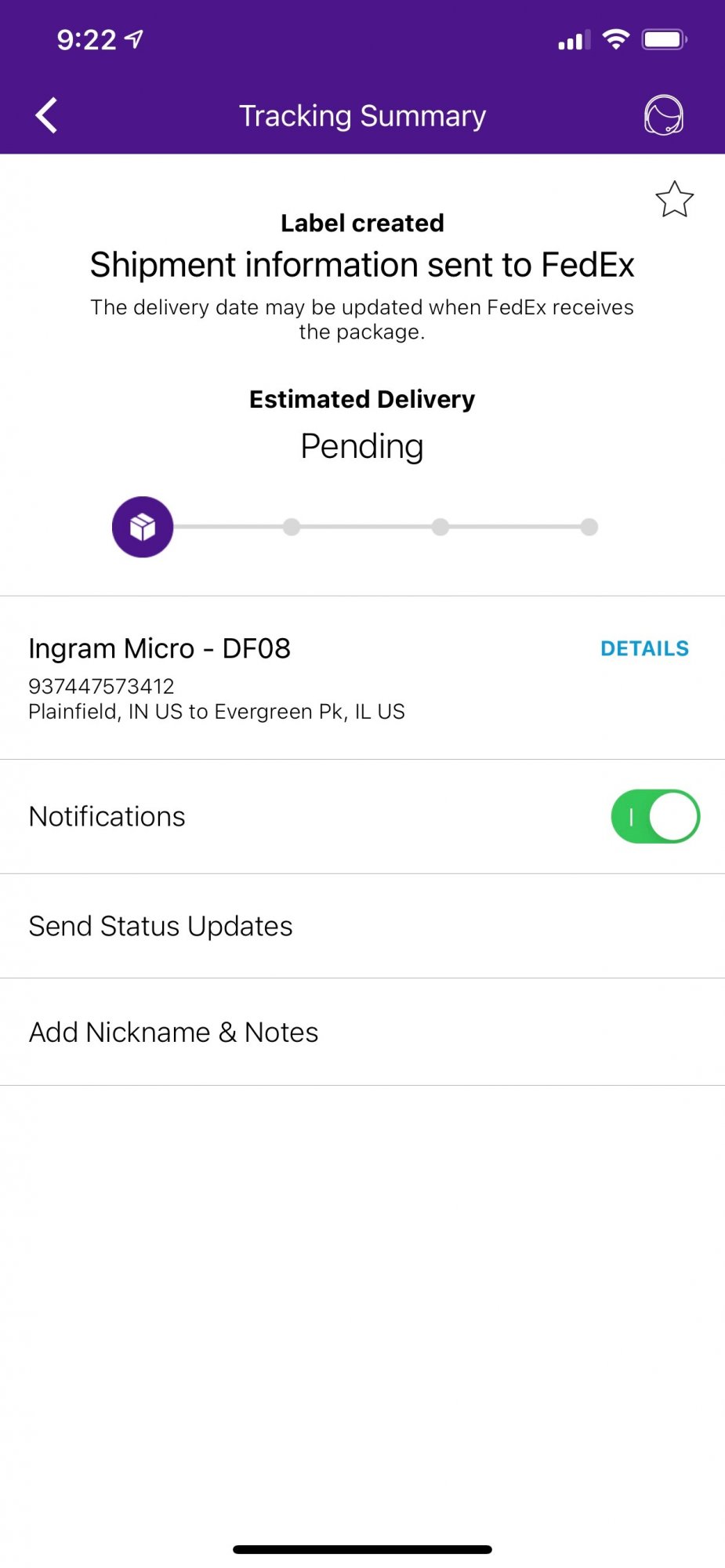Turn off the Notifications switch
This screenshot has height=1568, width=725.
[655, 816]
